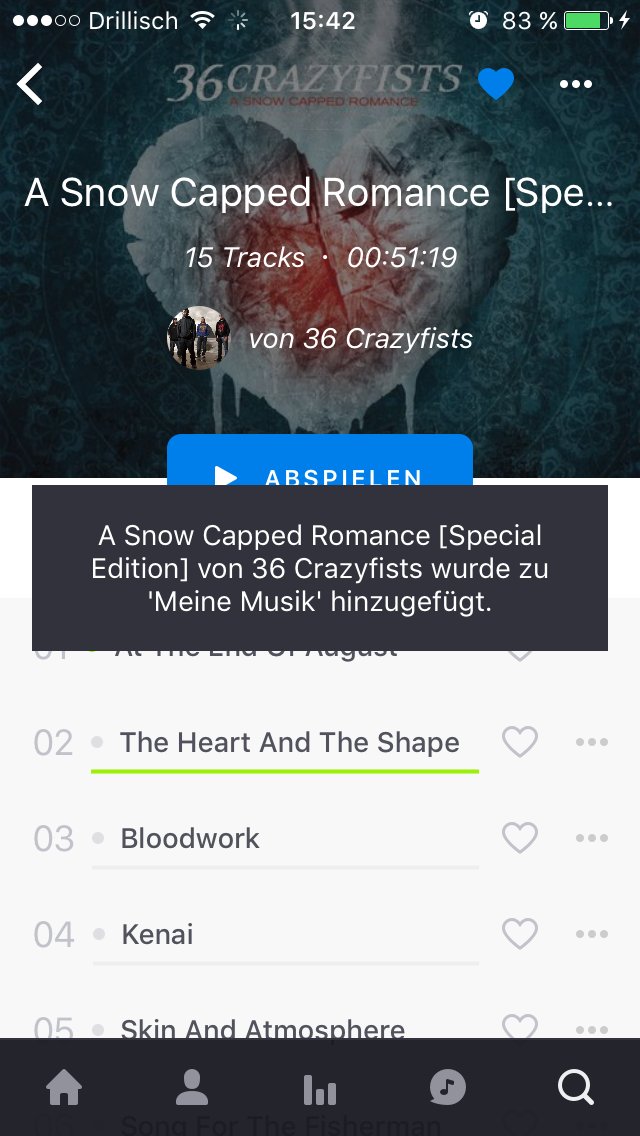Viewport: 640px width, 1136px height.
Task: Unfavorite the album via the blue heart
Action: click(x=496, y=84)
